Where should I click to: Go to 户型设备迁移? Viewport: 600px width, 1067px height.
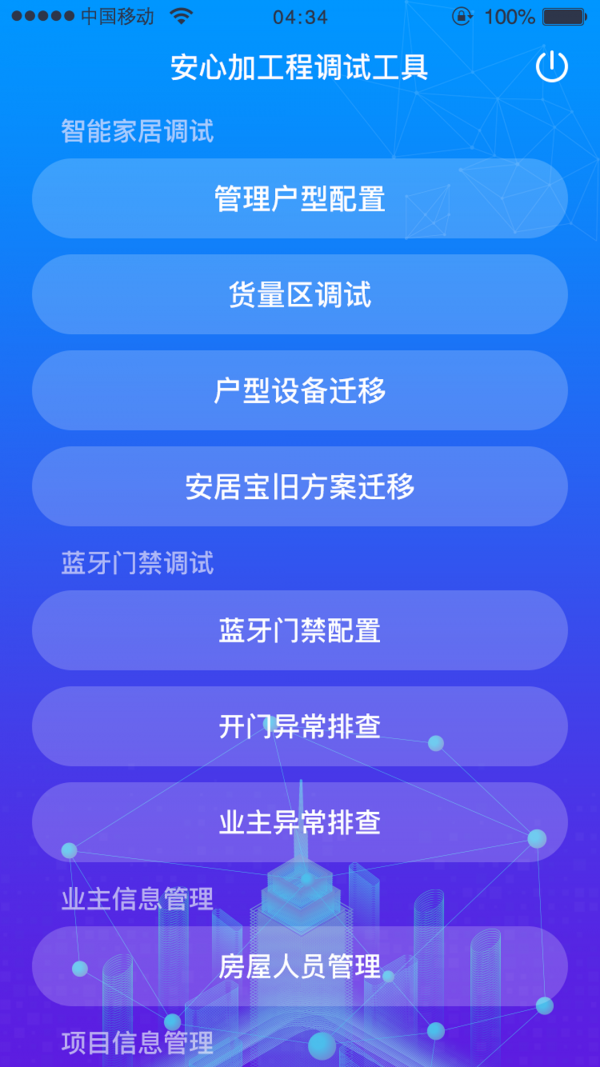coord(300,391)
